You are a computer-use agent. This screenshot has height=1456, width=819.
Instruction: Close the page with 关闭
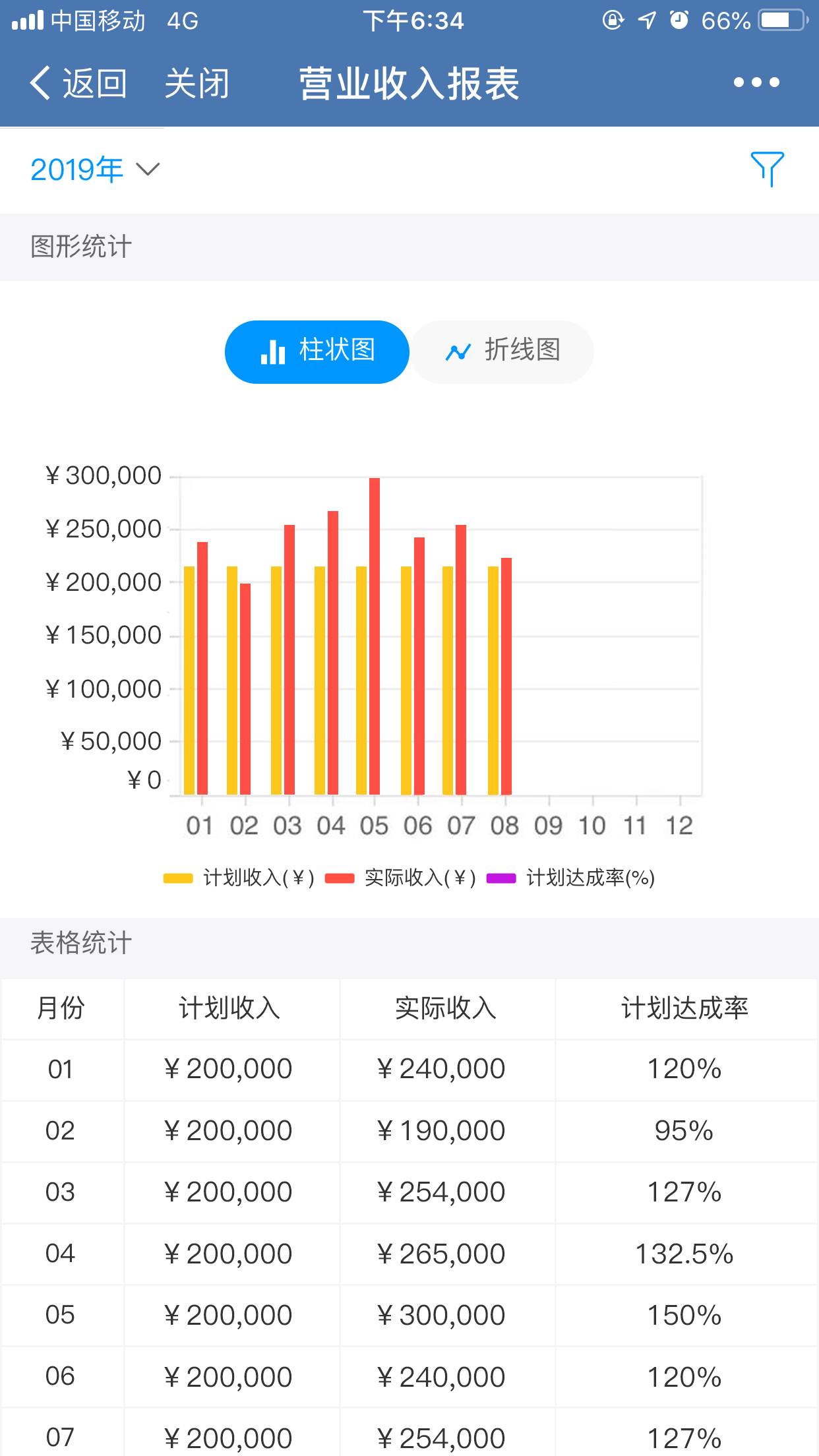point(197,84)
